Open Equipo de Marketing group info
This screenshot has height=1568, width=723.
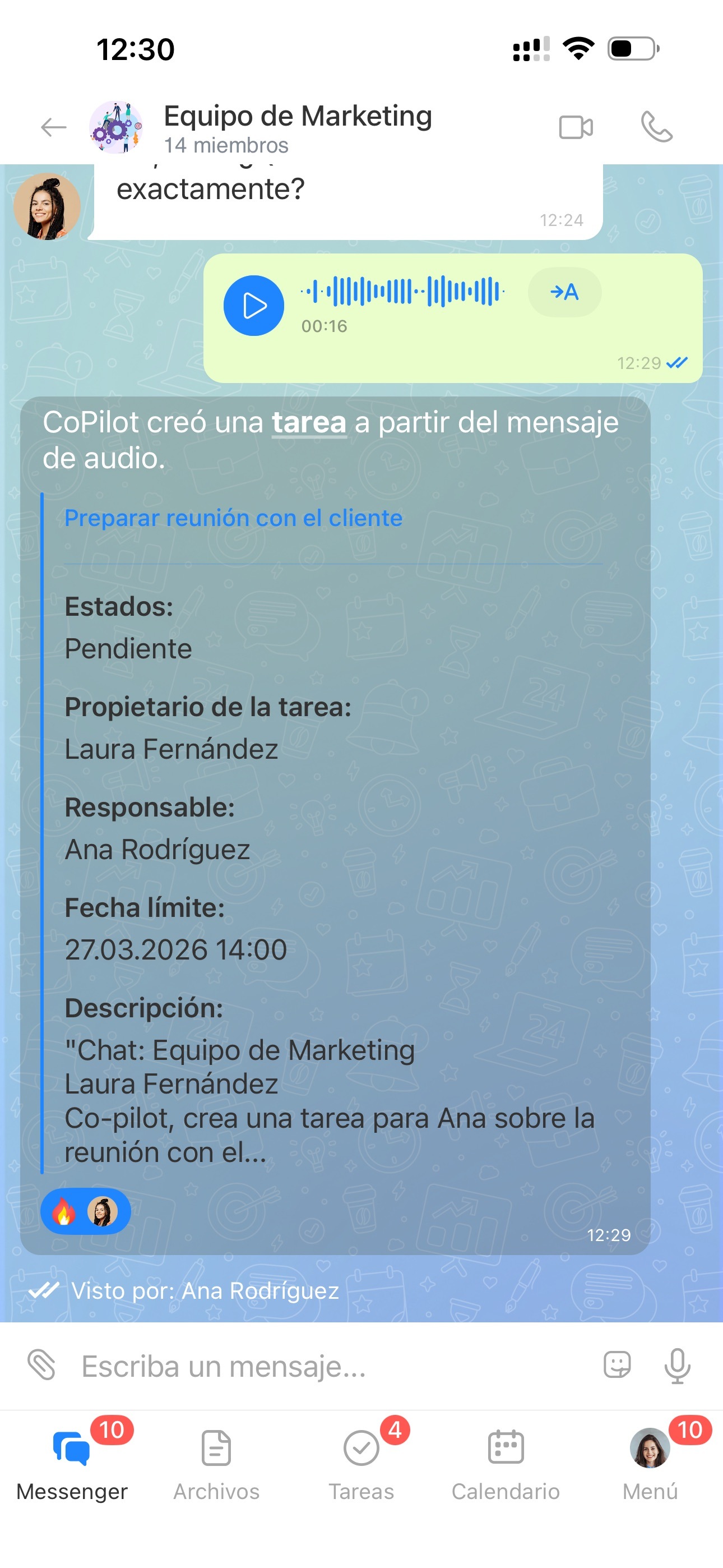point(298,127)
